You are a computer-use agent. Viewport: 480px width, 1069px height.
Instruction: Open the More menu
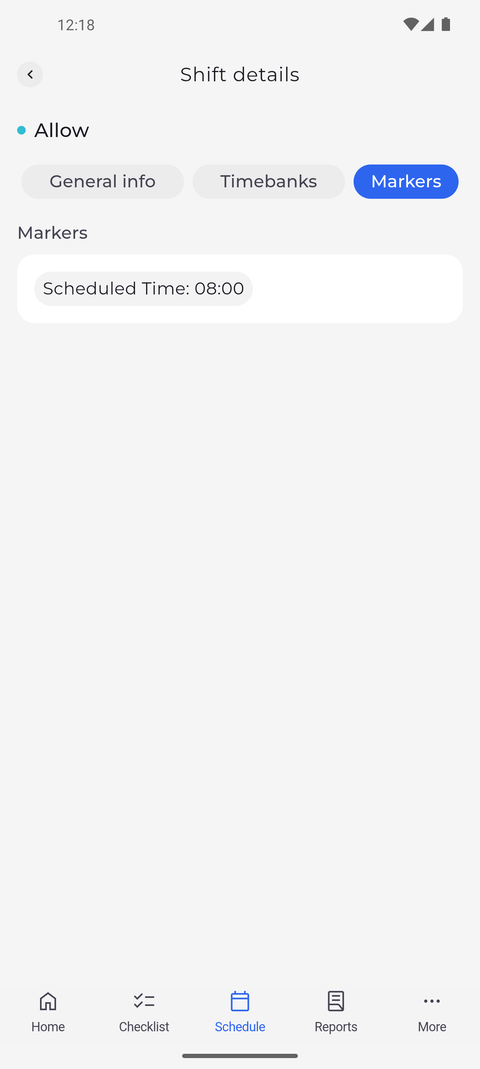pos(432,1012)
